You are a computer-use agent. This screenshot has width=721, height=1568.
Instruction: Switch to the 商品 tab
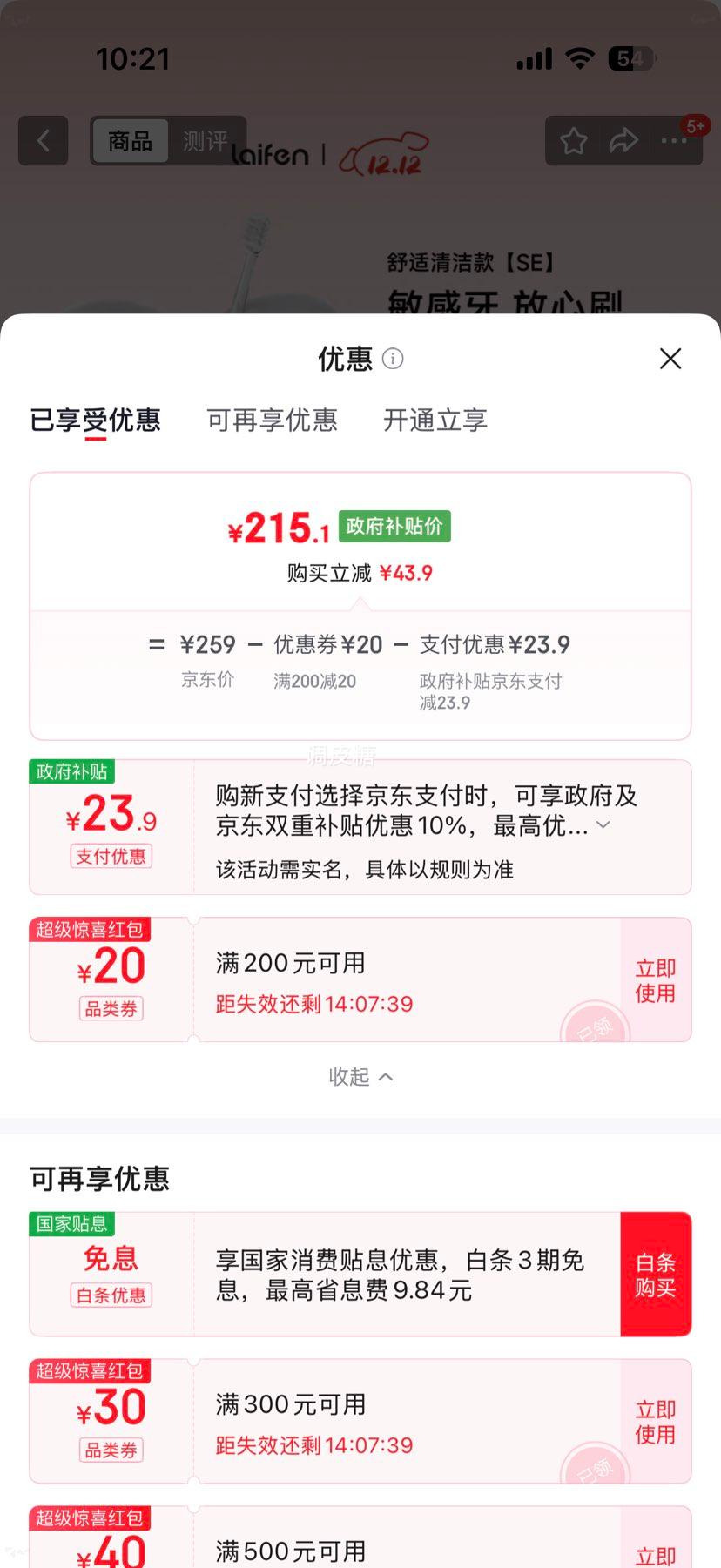tap(129, 140)
